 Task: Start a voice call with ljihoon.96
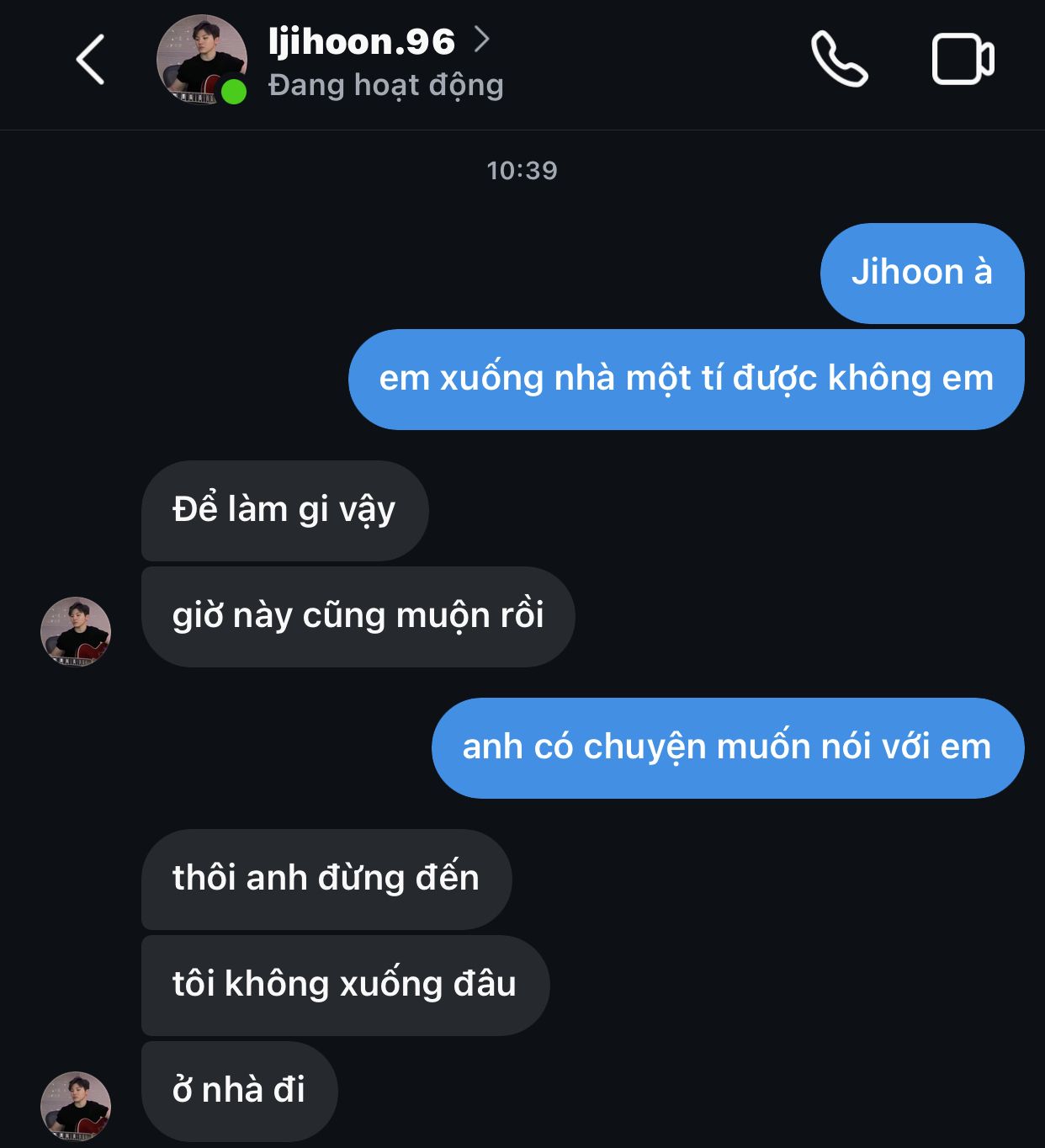coord(838,60)
